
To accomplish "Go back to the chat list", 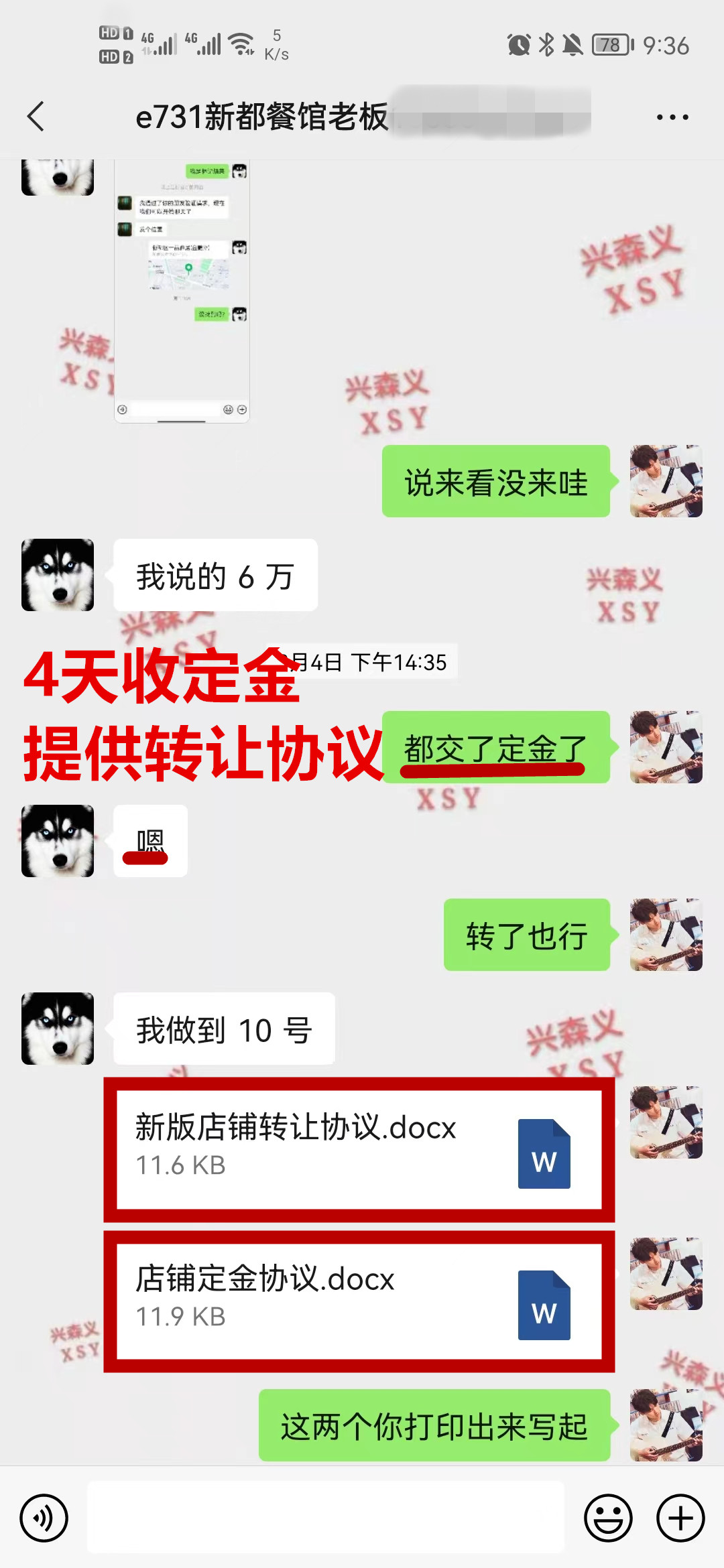I will point(36,117).
